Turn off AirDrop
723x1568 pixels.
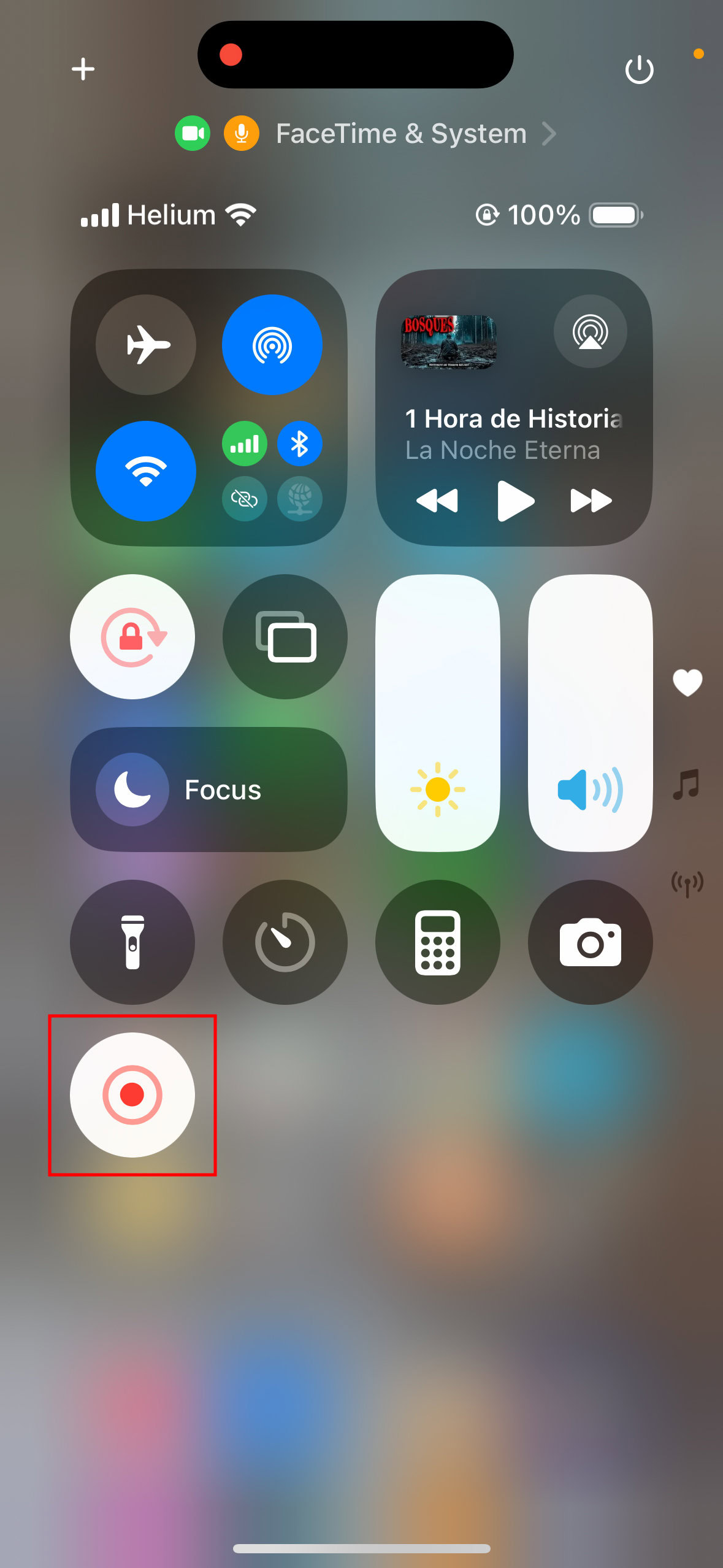coord(272,344)
